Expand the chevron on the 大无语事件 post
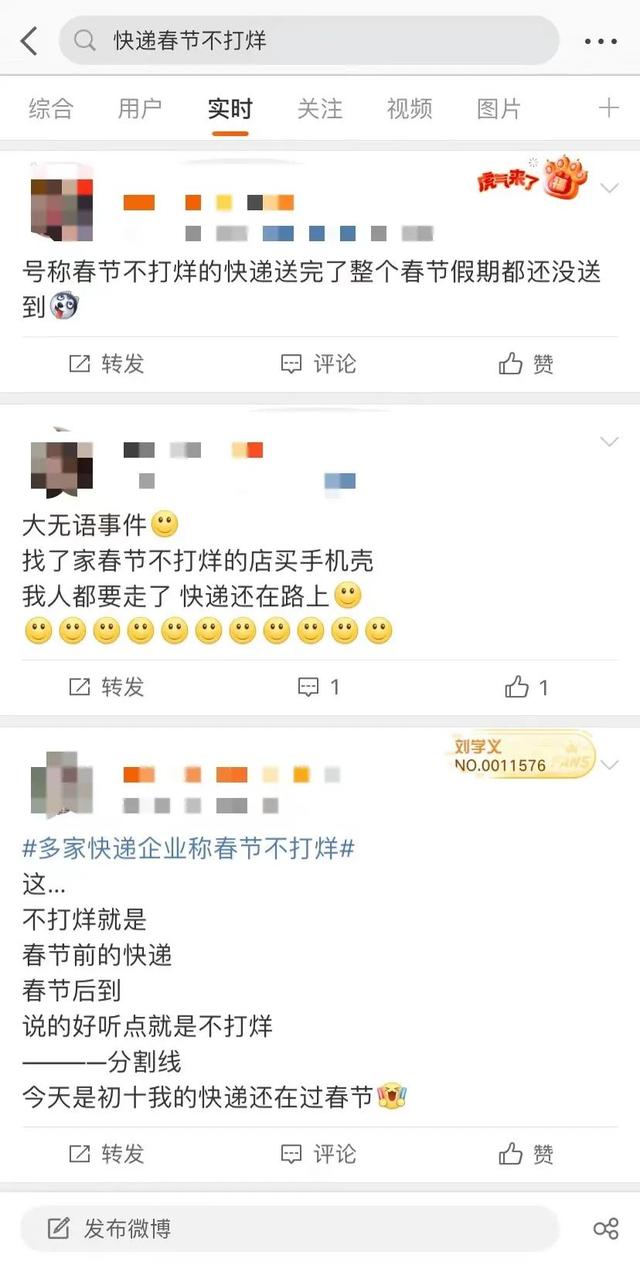640x1282 pixels. pyautogui.click(x=608, y=441)
